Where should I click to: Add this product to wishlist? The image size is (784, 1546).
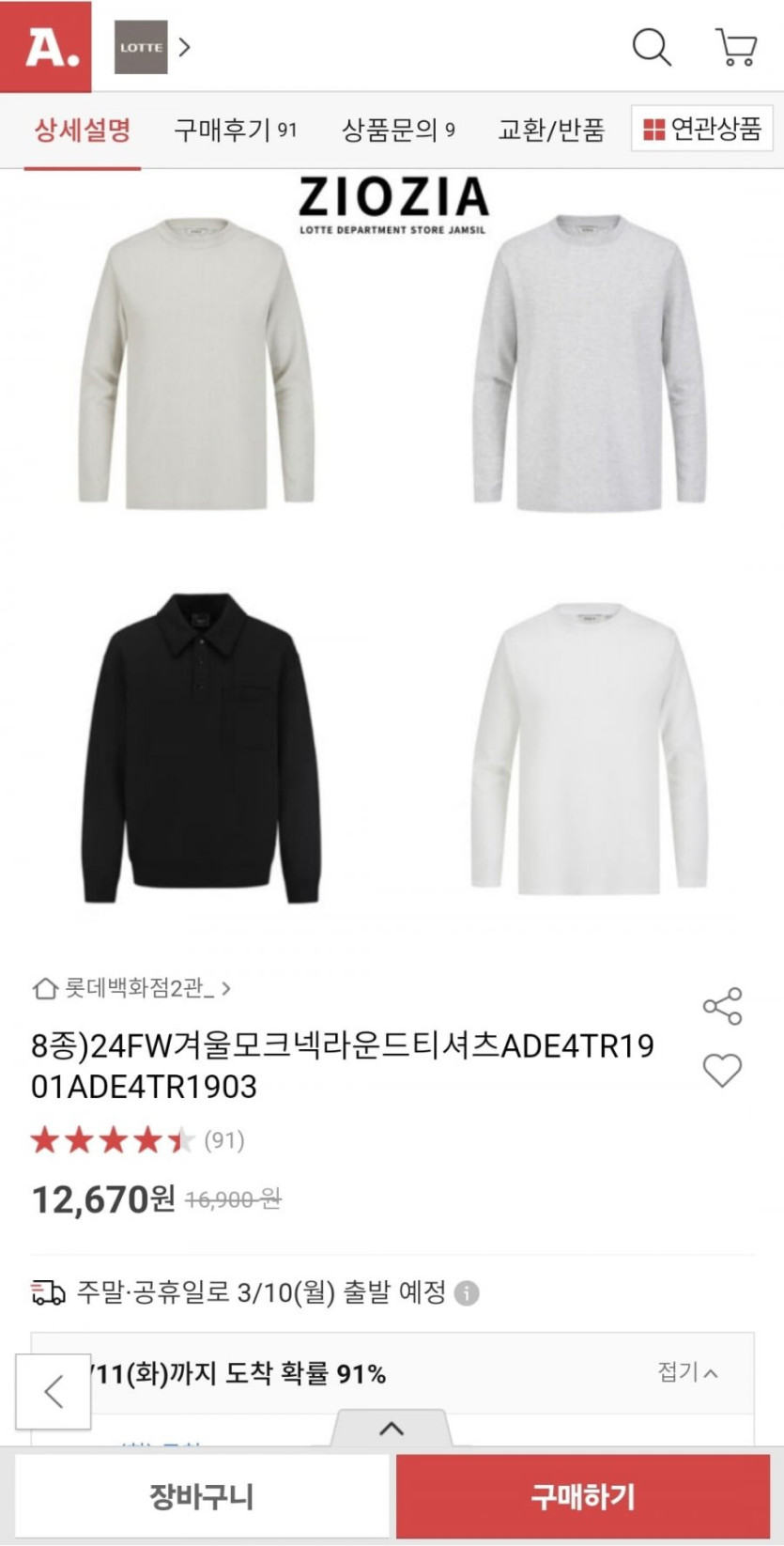(x=722, y=1070)
